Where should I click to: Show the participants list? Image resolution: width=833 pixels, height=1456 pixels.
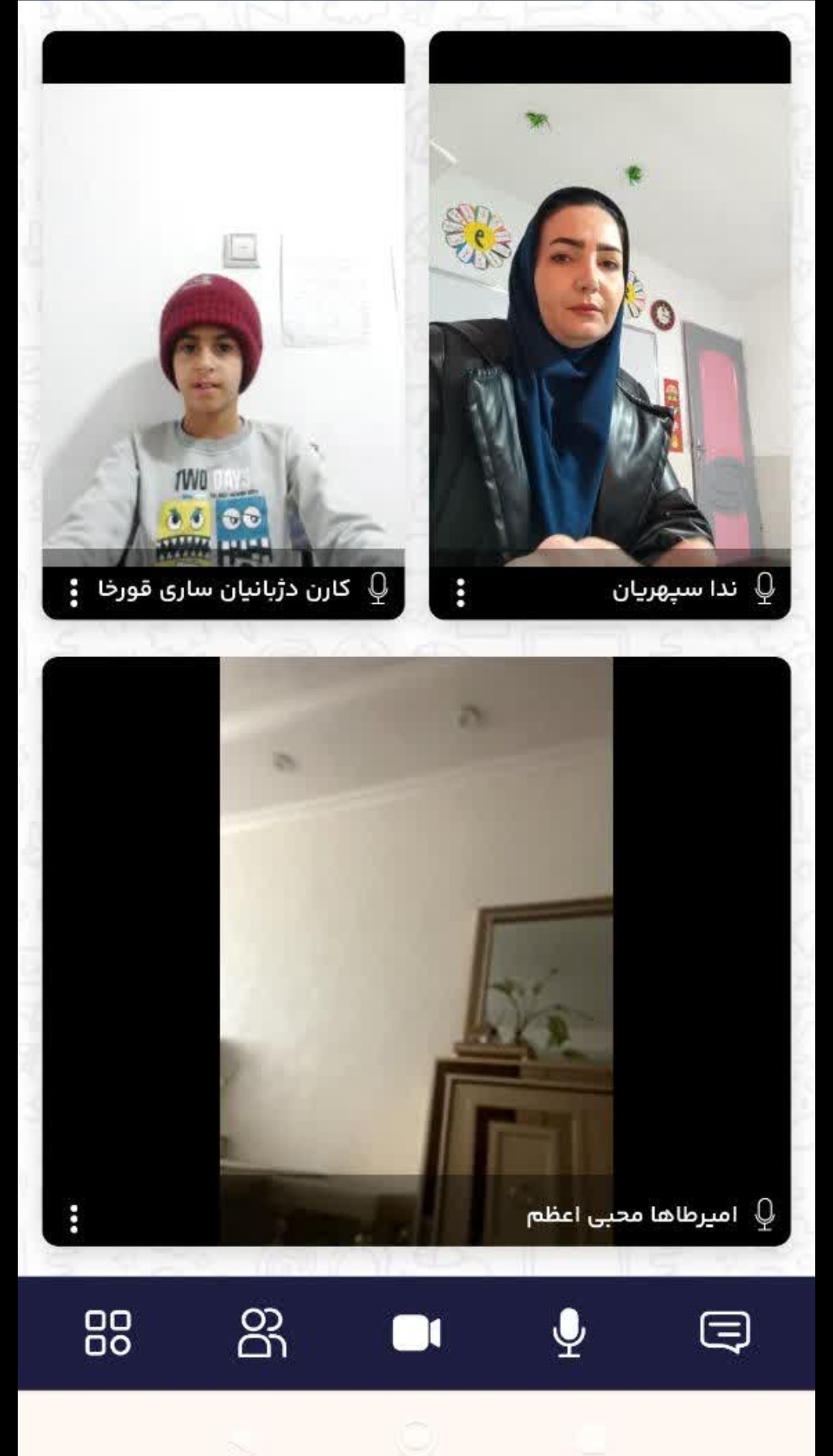coord(262,1332)
